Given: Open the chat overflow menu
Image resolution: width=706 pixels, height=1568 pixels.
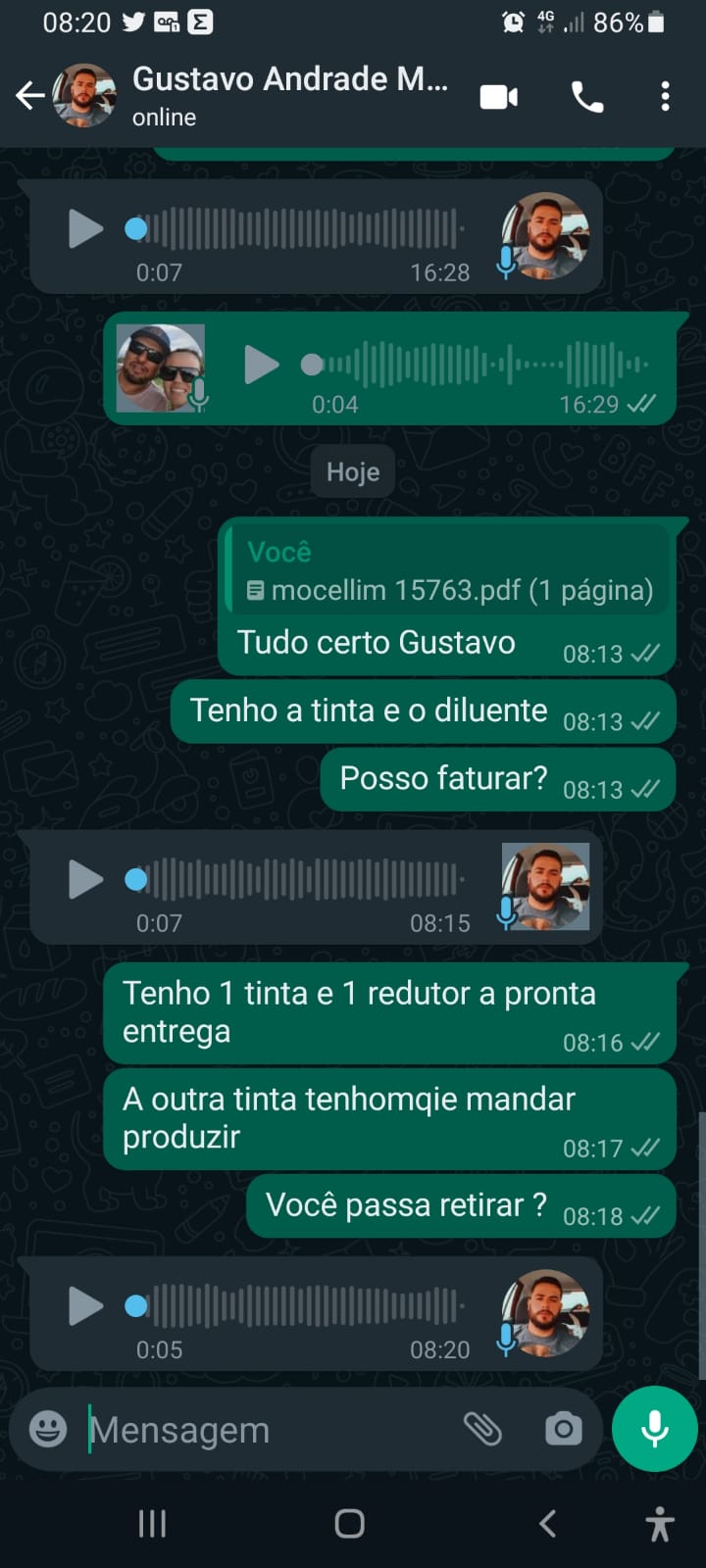Looking at the screenshot, I should [x=665, y=97].
